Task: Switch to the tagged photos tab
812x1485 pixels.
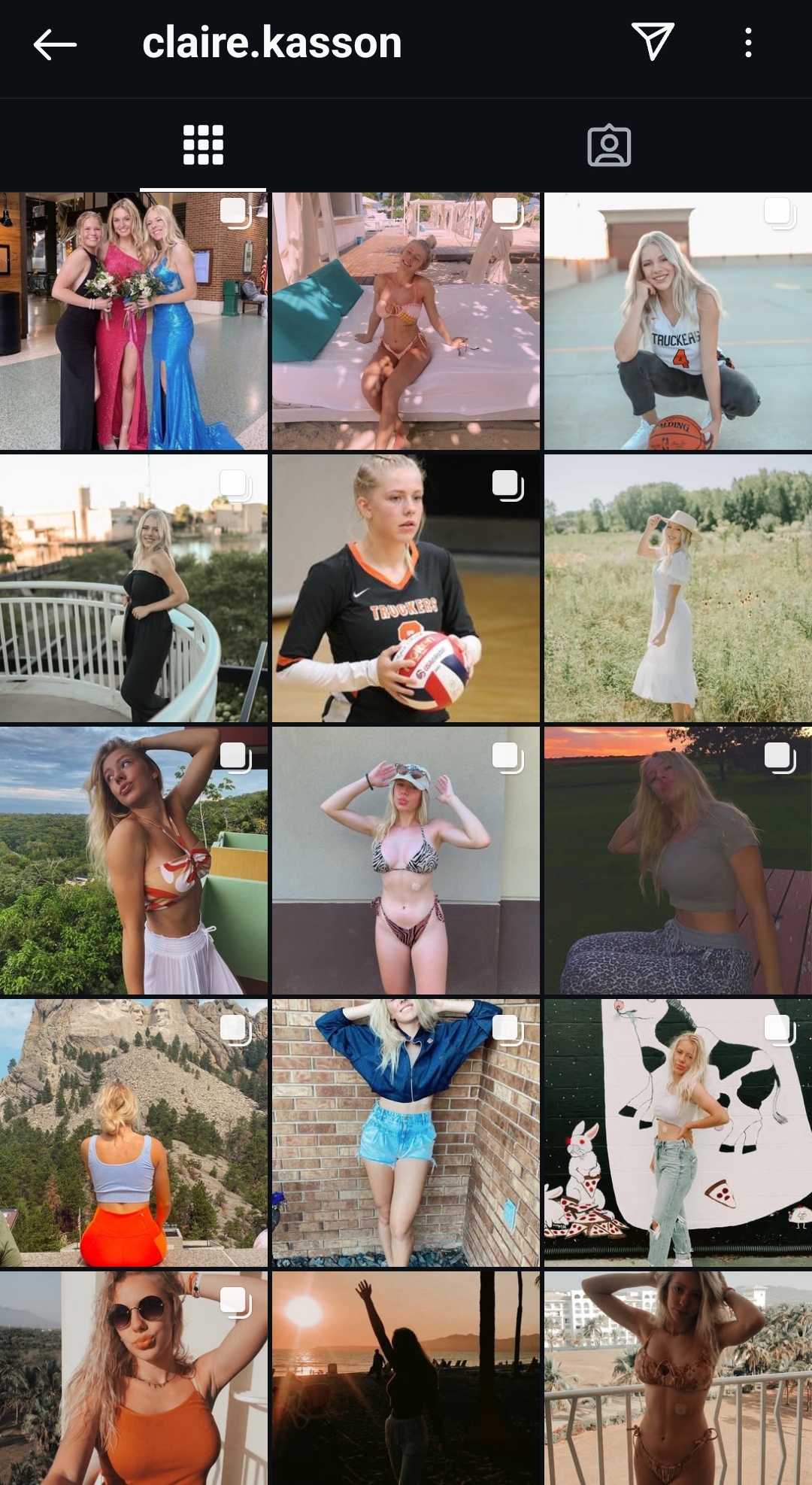Action: coord(609,144)
